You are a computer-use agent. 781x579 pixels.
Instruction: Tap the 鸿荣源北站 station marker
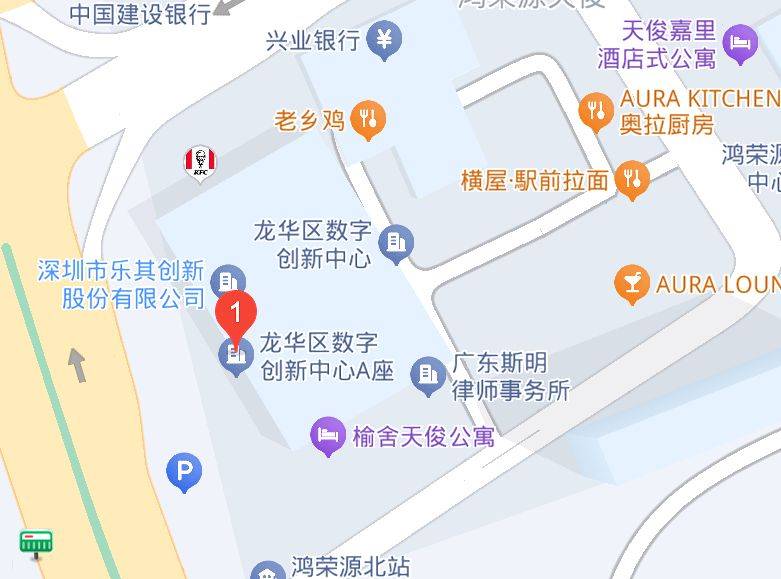(x=267, y=572)
